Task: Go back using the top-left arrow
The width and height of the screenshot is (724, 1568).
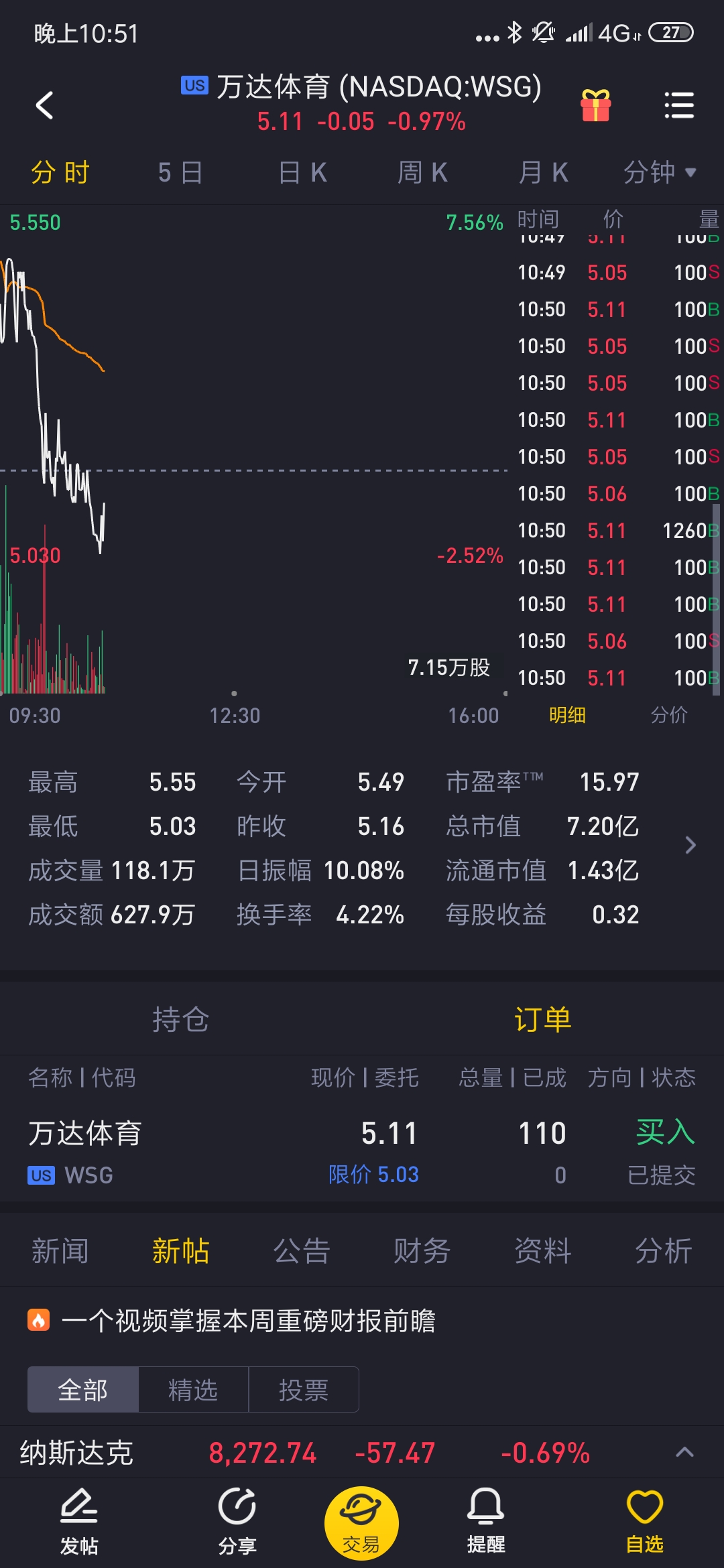Action: pos(44,105)
